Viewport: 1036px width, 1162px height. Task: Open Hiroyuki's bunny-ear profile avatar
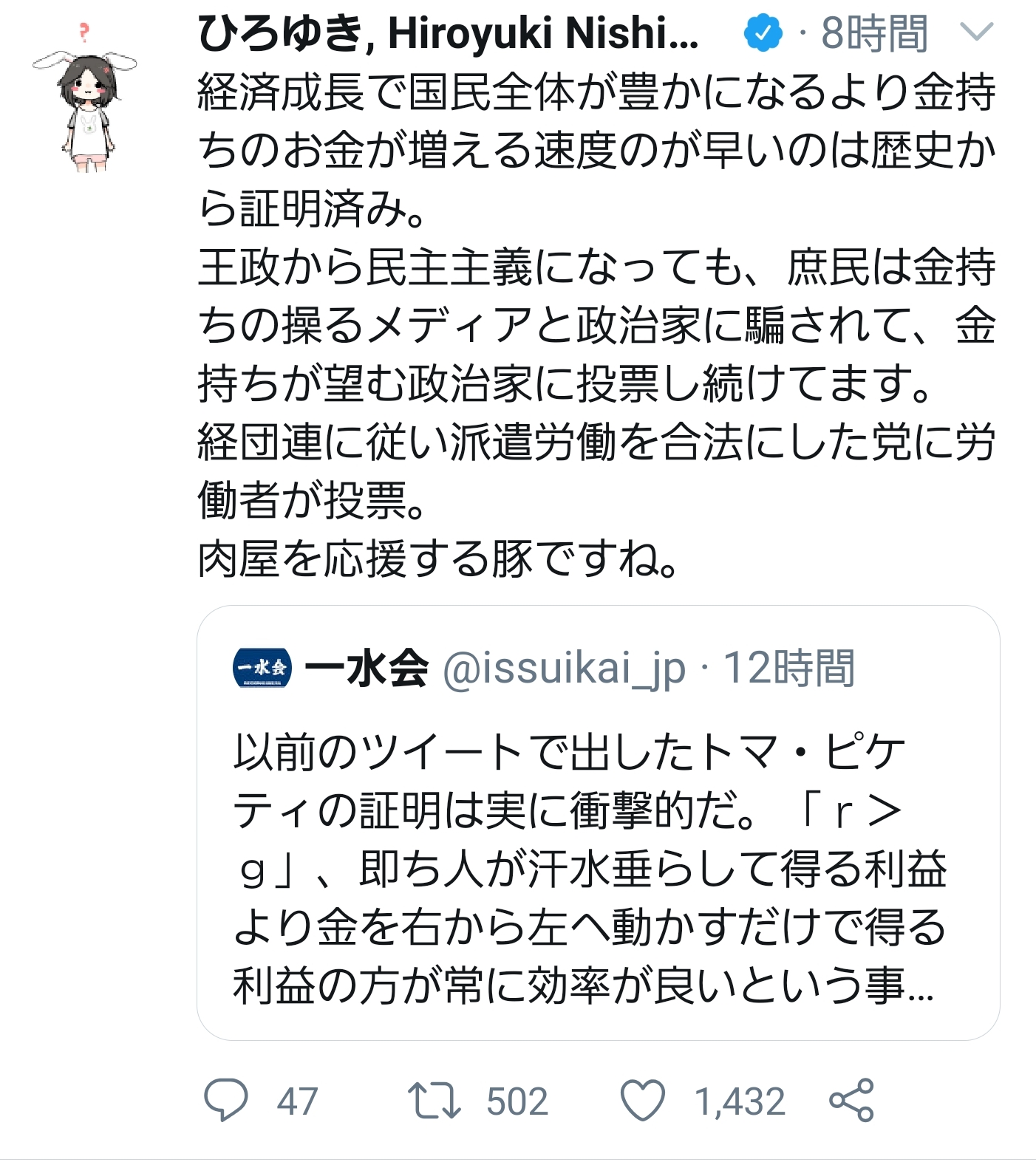(86, 99)
